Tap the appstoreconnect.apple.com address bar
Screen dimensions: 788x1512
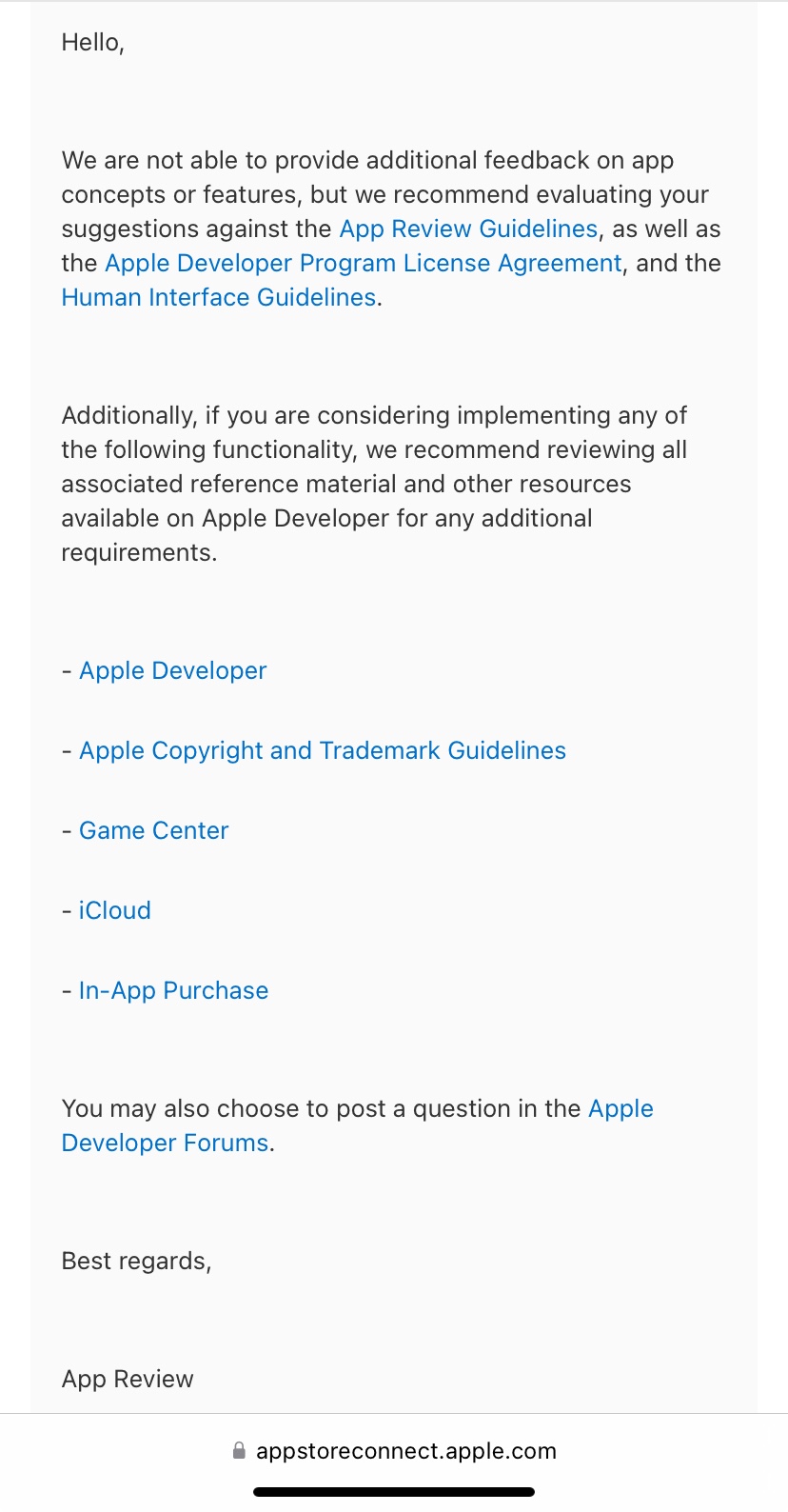394,1451
